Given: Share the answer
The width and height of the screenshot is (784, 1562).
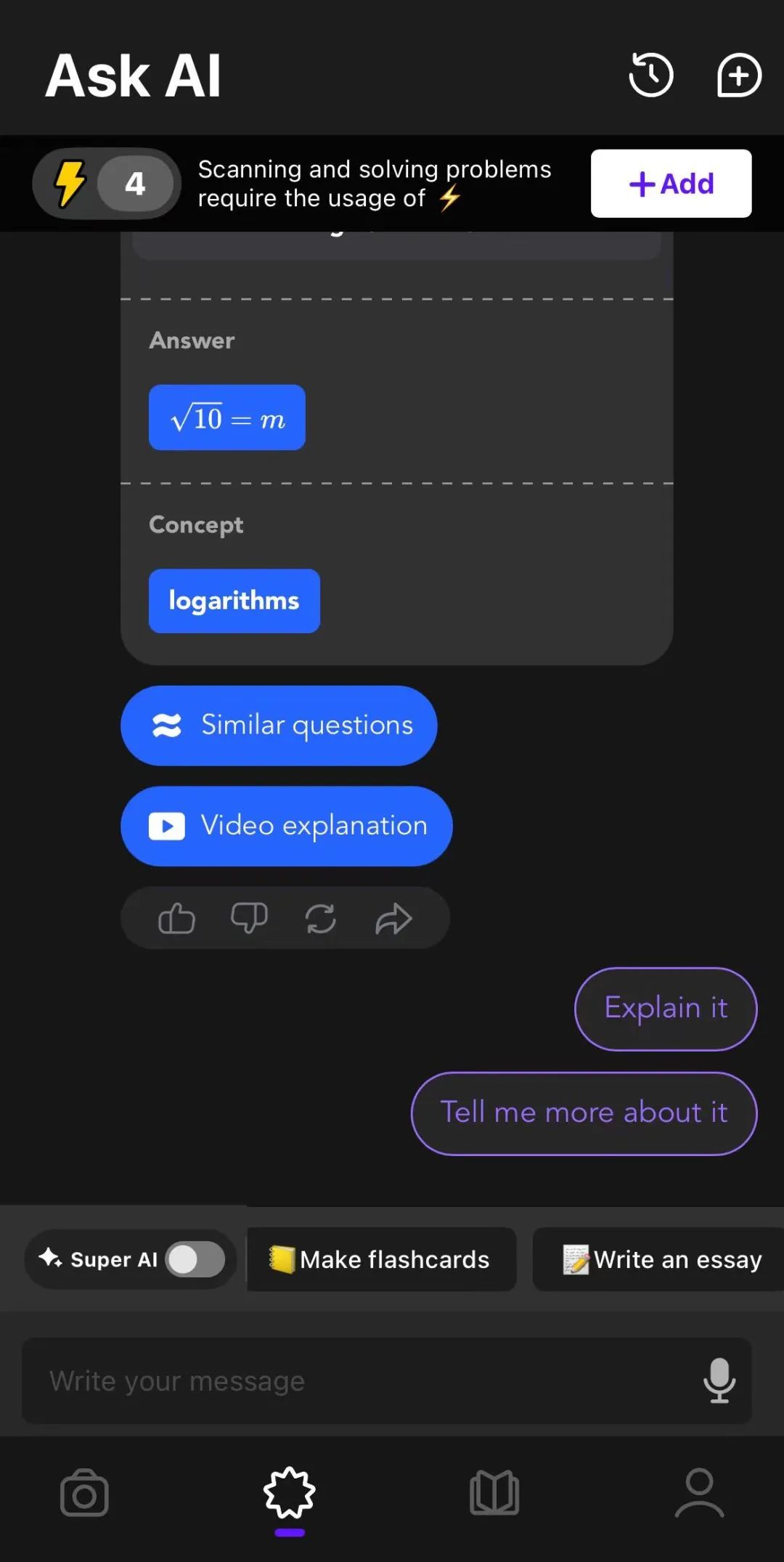Looking at the screenshot, I should point(393,919).
